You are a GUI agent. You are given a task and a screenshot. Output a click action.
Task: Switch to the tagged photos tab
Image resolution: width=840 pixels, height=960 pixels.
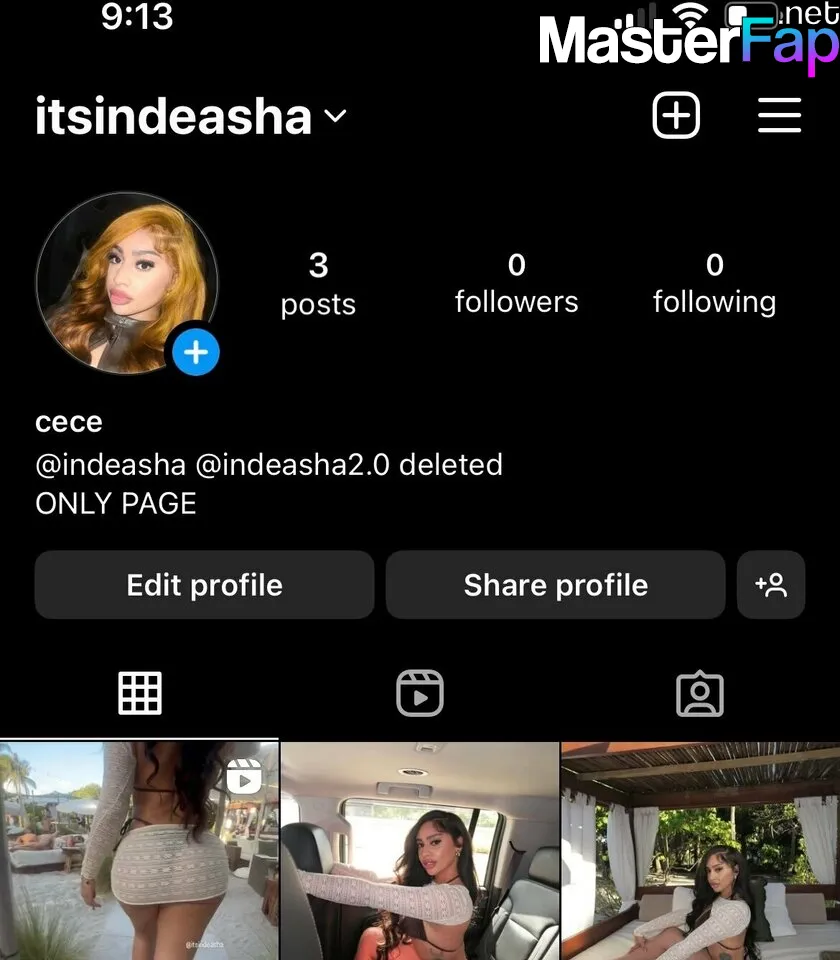point(700,693)
